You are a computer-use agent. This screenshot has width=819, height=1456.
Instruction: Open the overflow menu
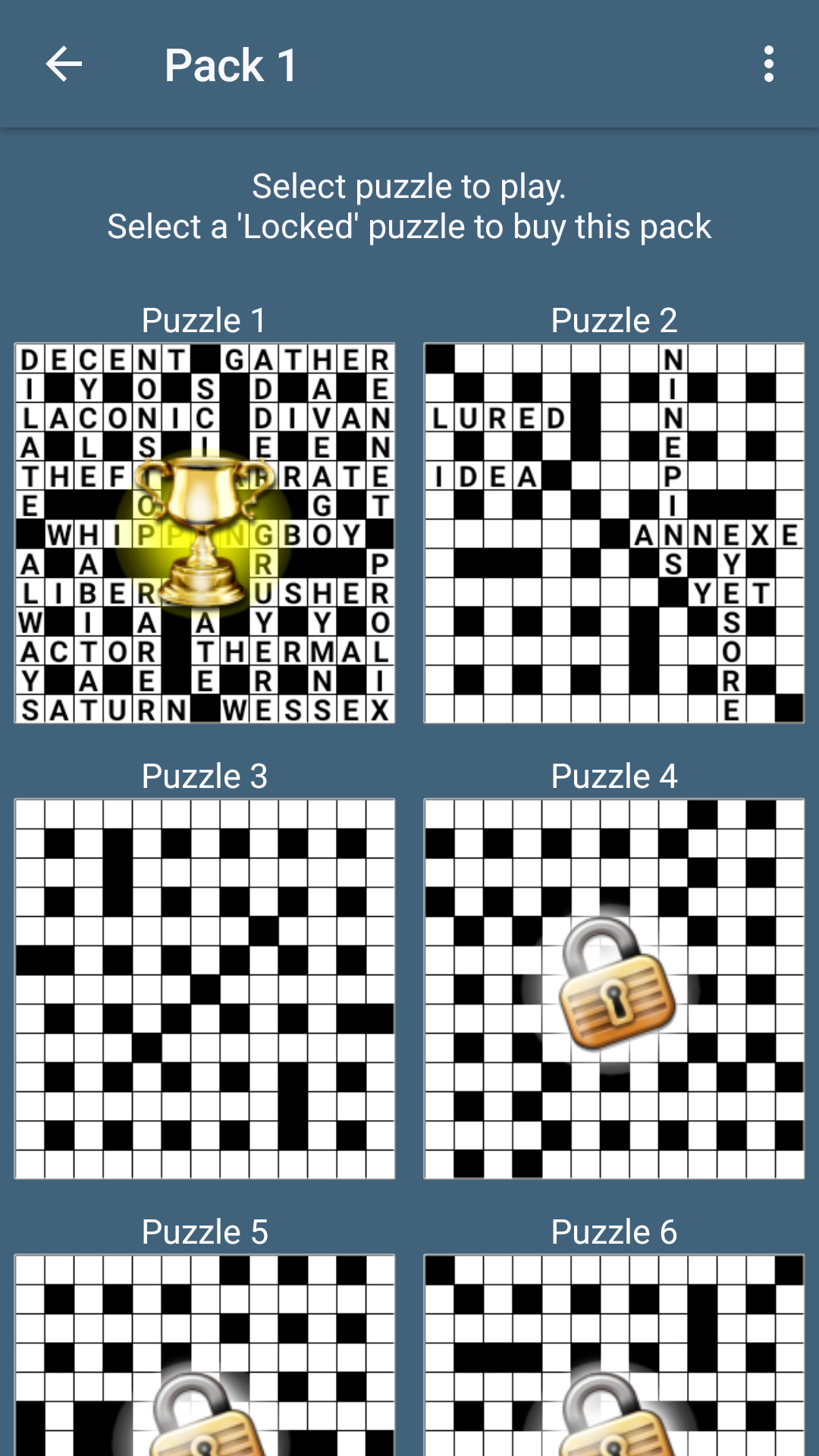coord(768,64)
